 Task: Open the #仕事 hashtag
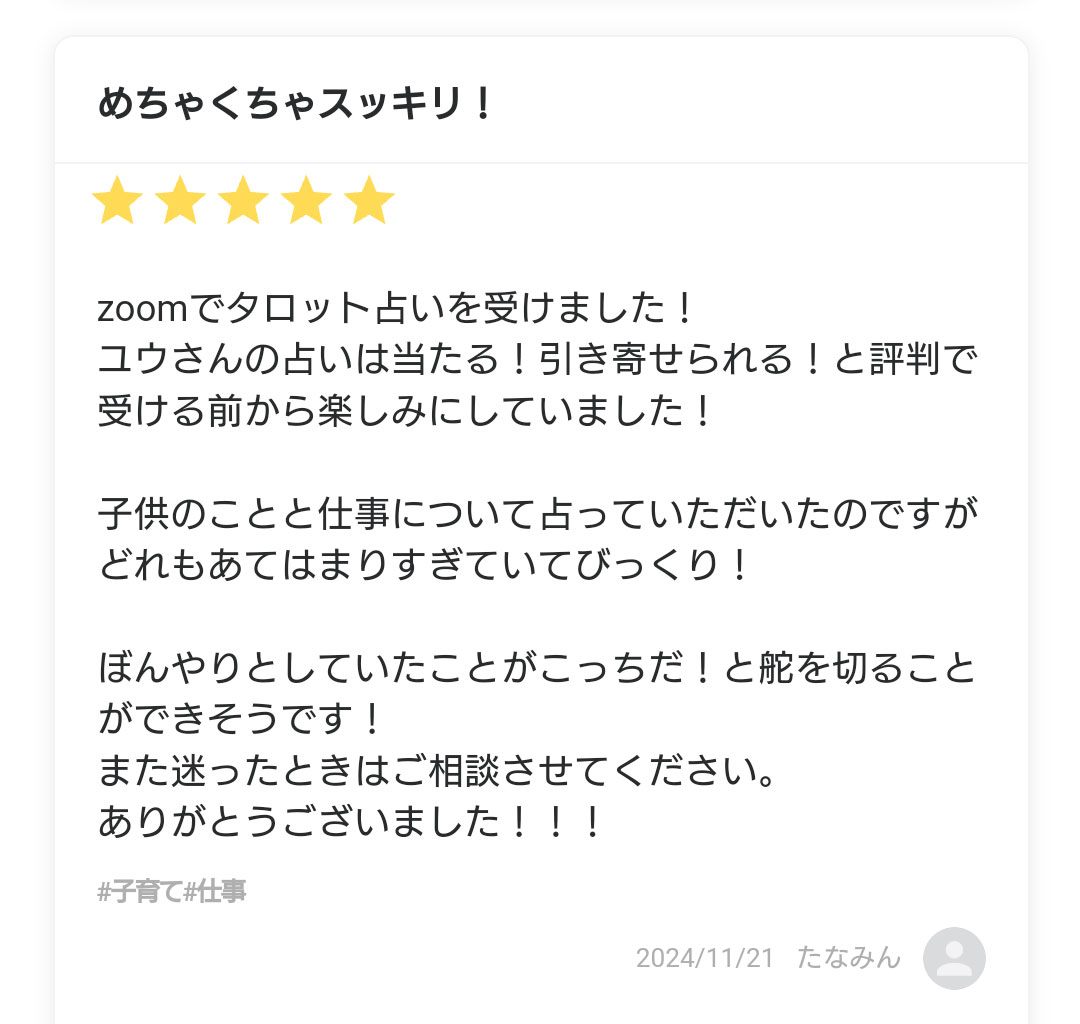point(216,892)
